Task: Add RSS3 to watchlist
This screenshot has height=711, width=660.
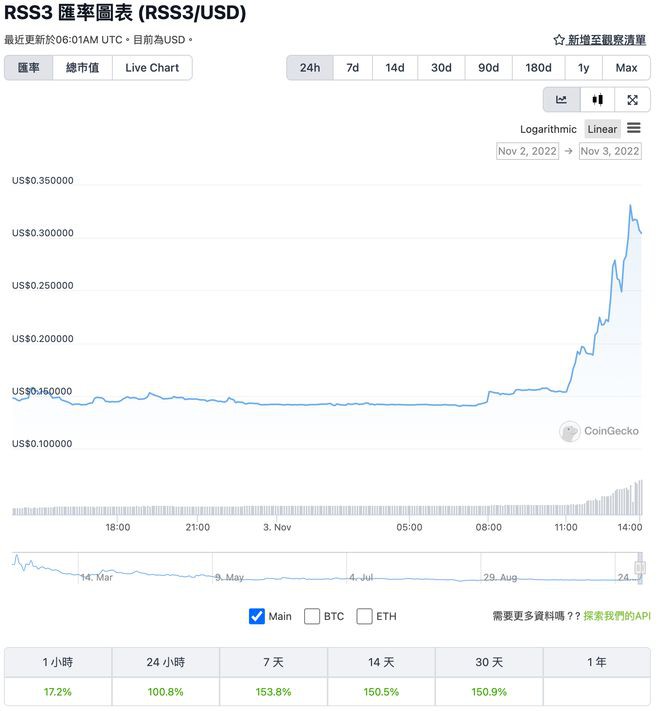Action: (x=599, y=40)
